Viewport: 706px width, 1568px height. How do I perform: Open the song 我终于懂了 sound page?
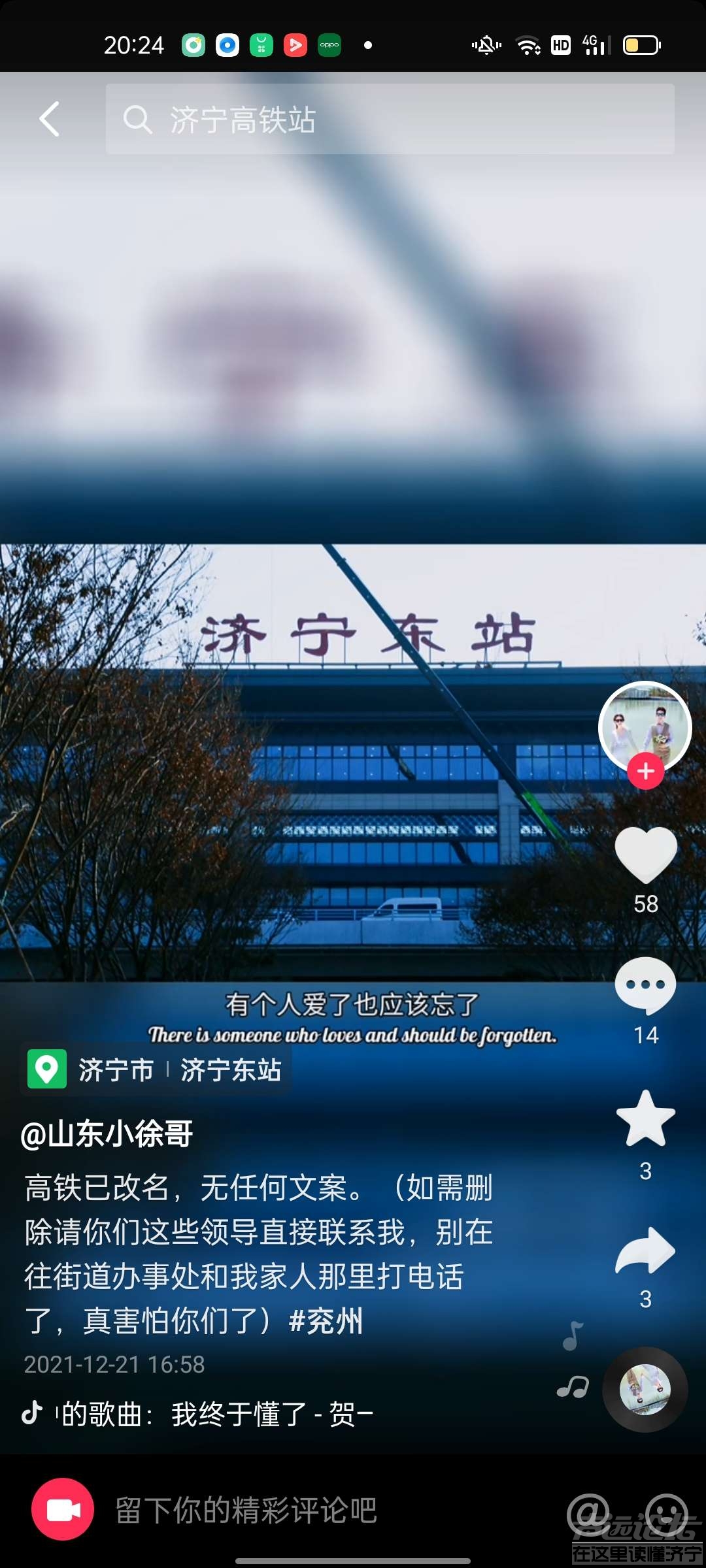pyautogui.click(x=216, y=1414)
